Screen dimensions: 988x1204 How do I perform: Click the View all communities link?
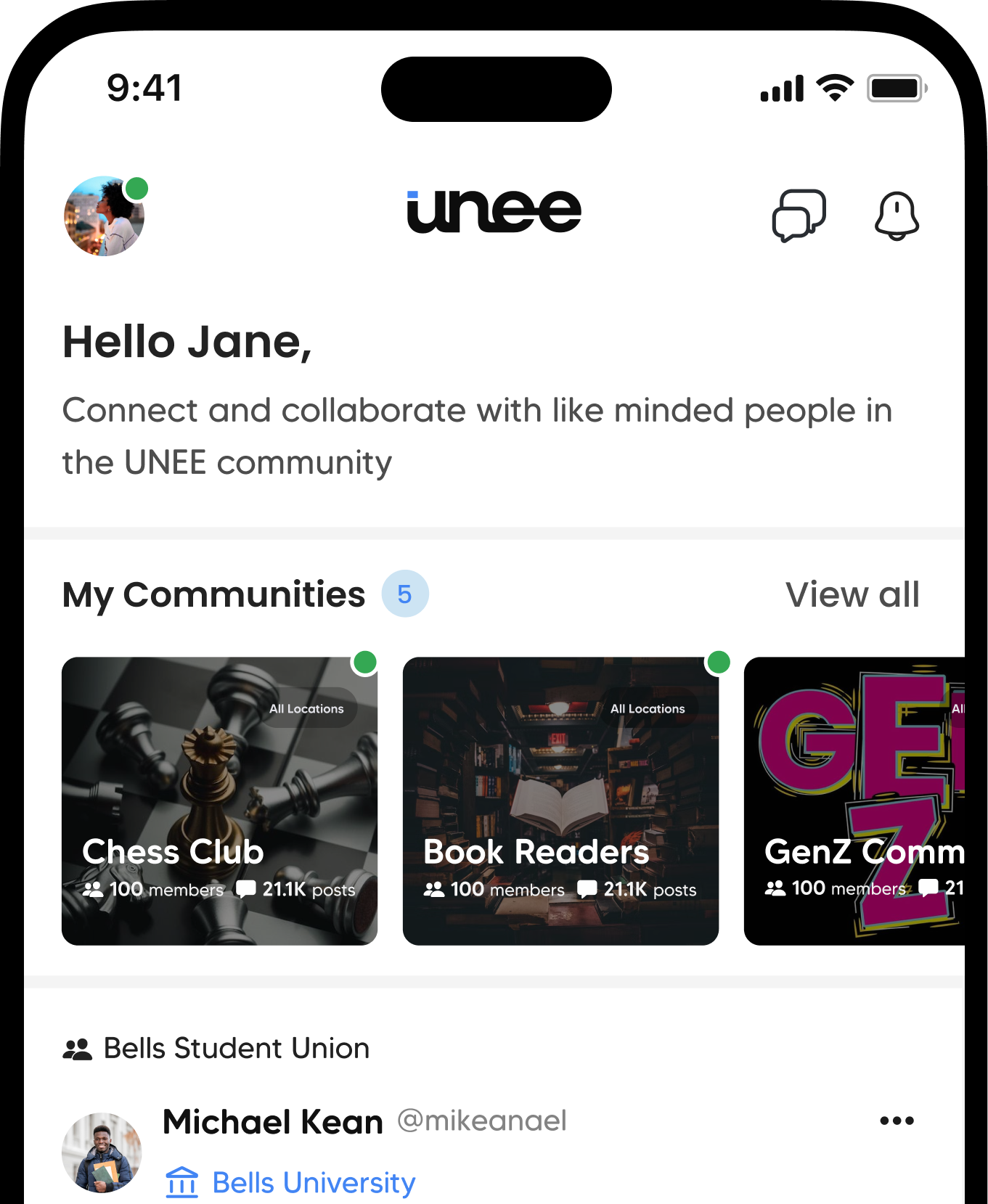[853, 594]
